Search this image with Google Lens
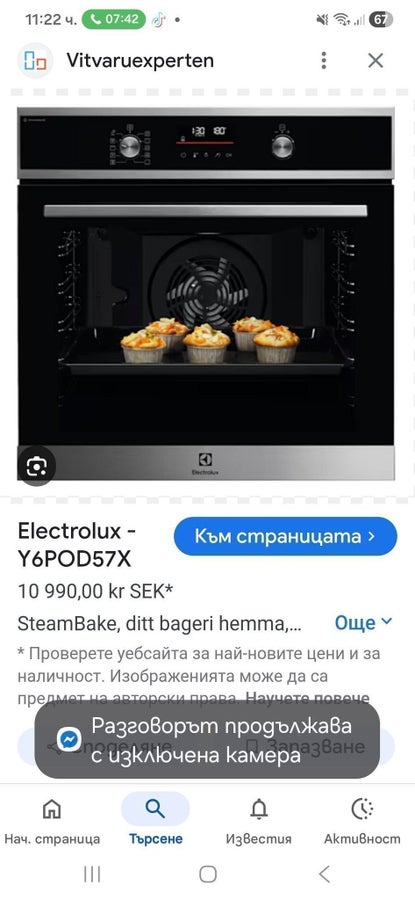This screenshot has height=900, width=415. (x=36, y=466)
